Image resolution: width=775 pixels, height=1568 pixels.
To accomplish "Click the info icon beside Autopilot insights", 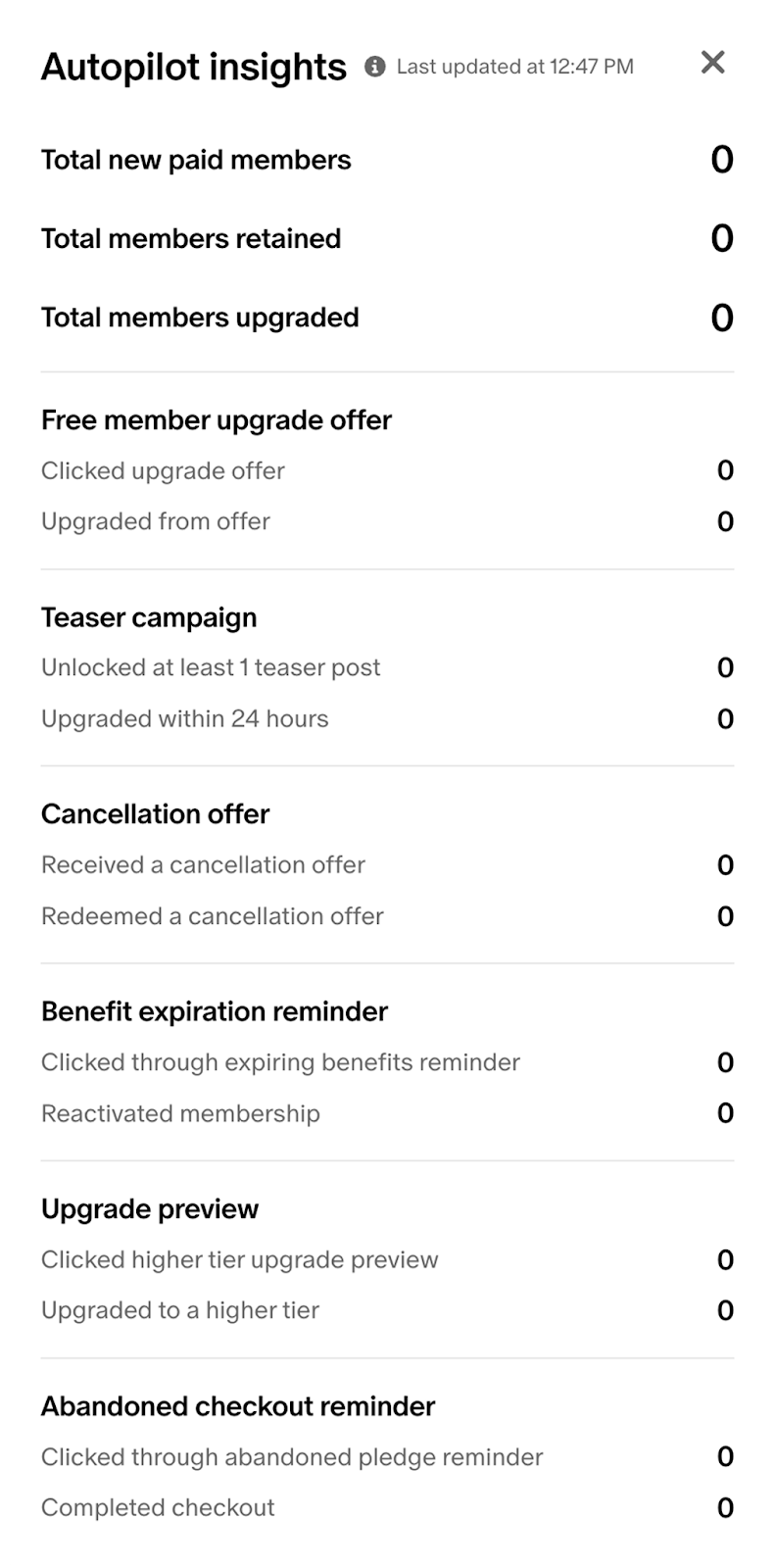I will [372, 68].
